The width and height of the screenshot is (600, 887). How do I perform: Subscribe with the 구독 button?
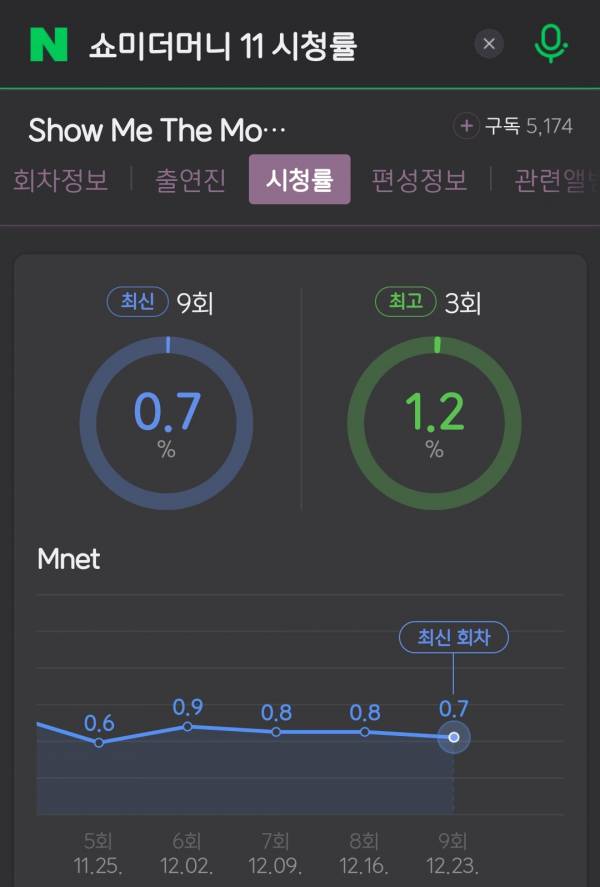514,126
